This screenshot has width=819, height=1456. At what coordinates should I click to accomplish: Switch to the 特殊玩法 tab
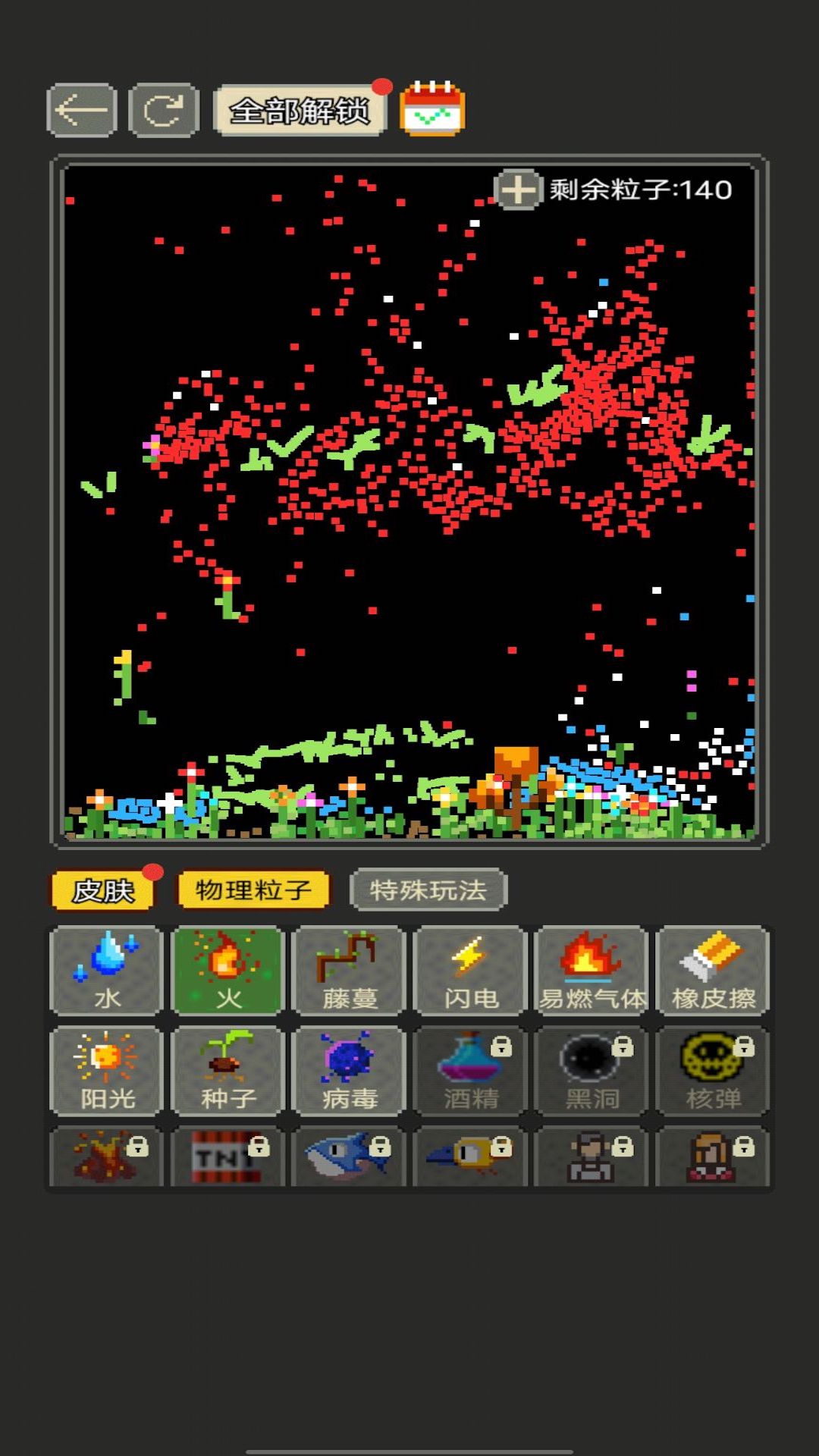[x=428, y=890]
